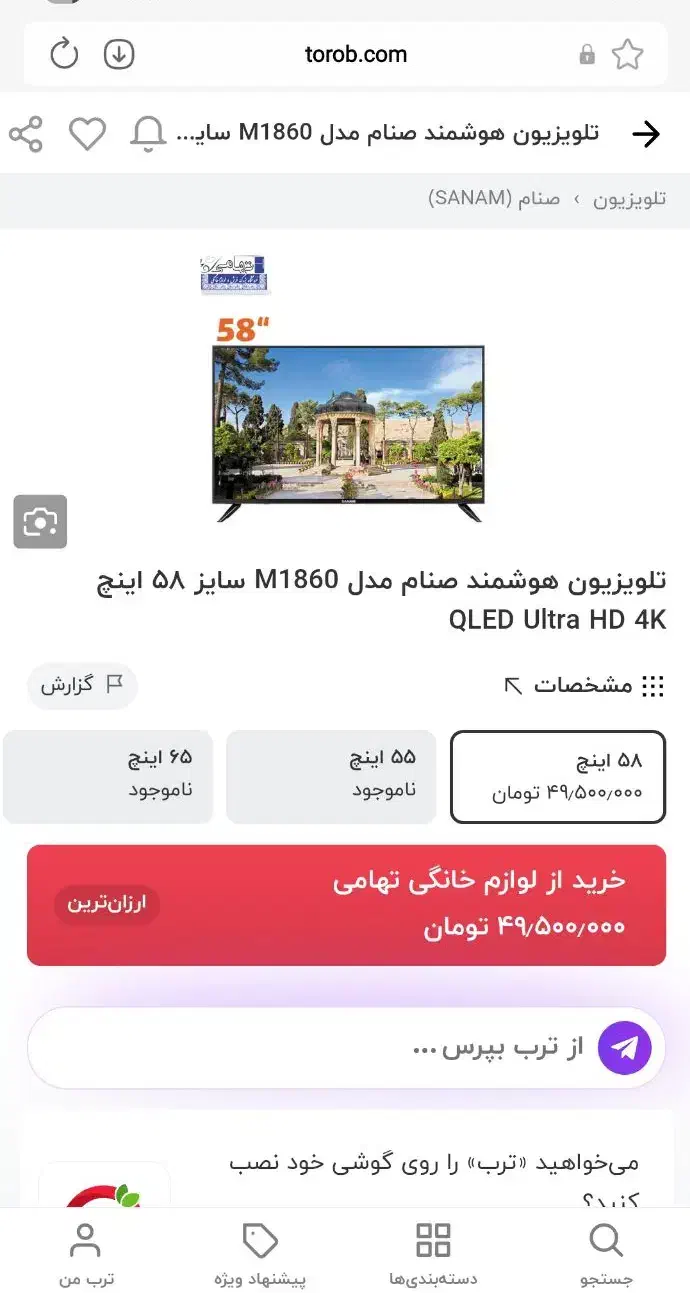Add product to favorites with the heart
Viewport: 690px width, 1293px height.
[87, 134]
